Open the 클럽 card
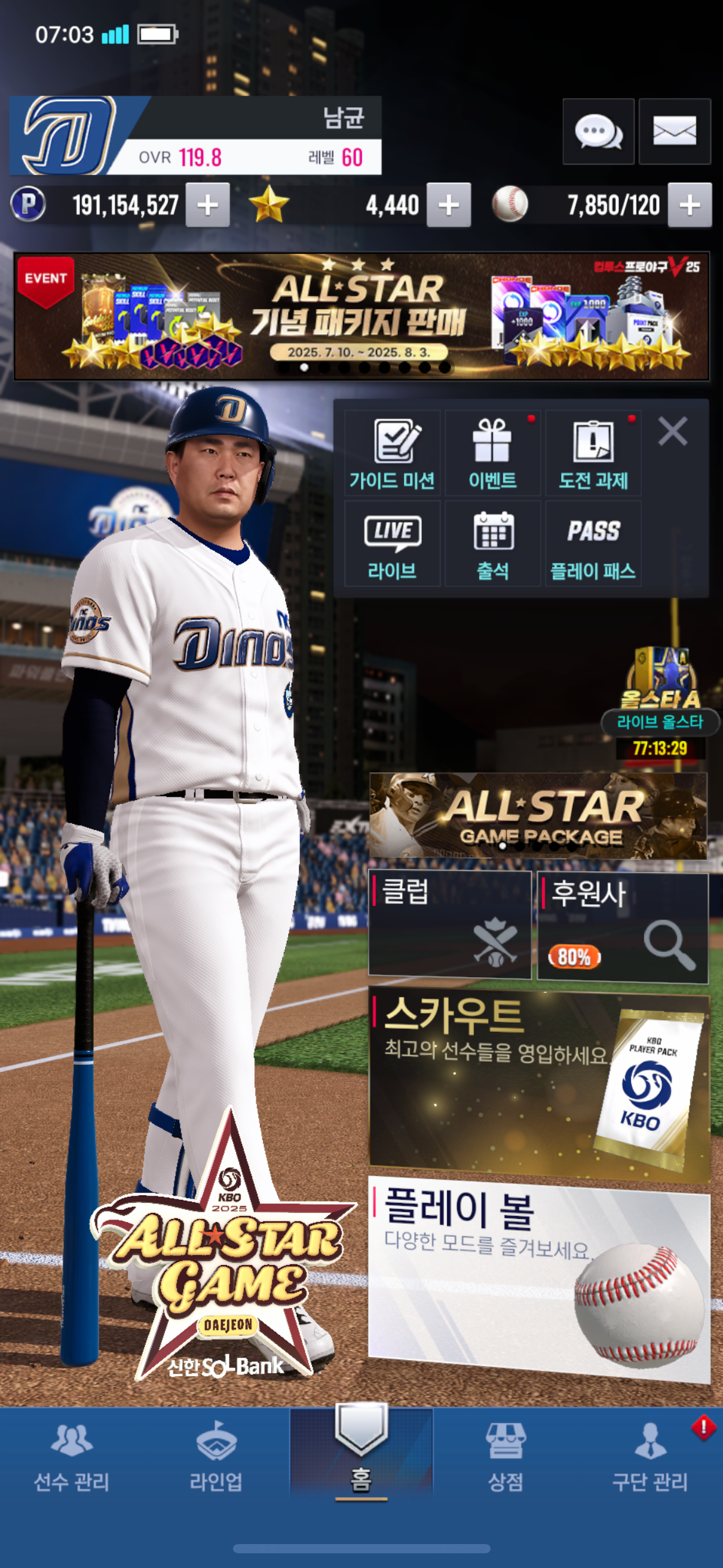 coord(449,924)
